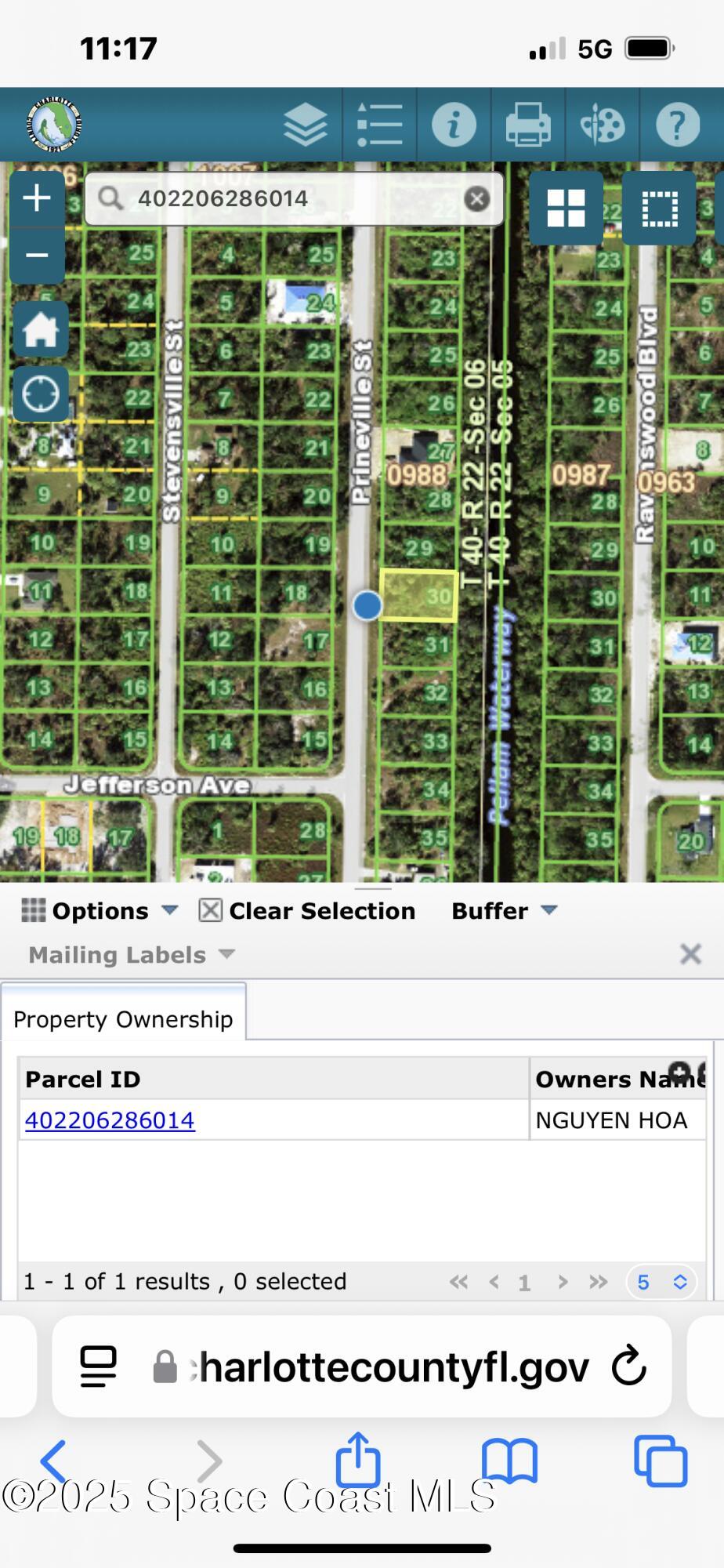The width and height of the screenshot is (724, 1568).
Task: Expand the Buffer dropdown
Action: (504, 910)
